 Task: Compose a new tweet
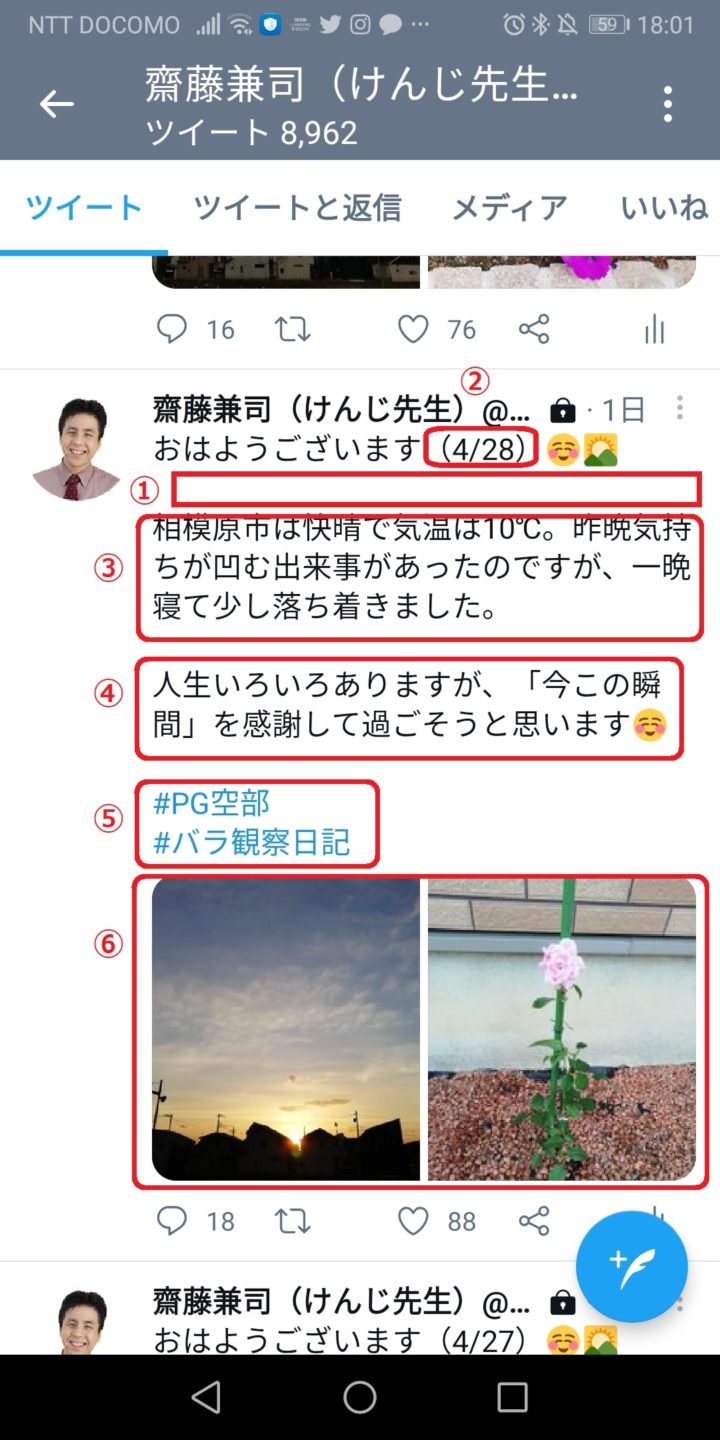631,1266
